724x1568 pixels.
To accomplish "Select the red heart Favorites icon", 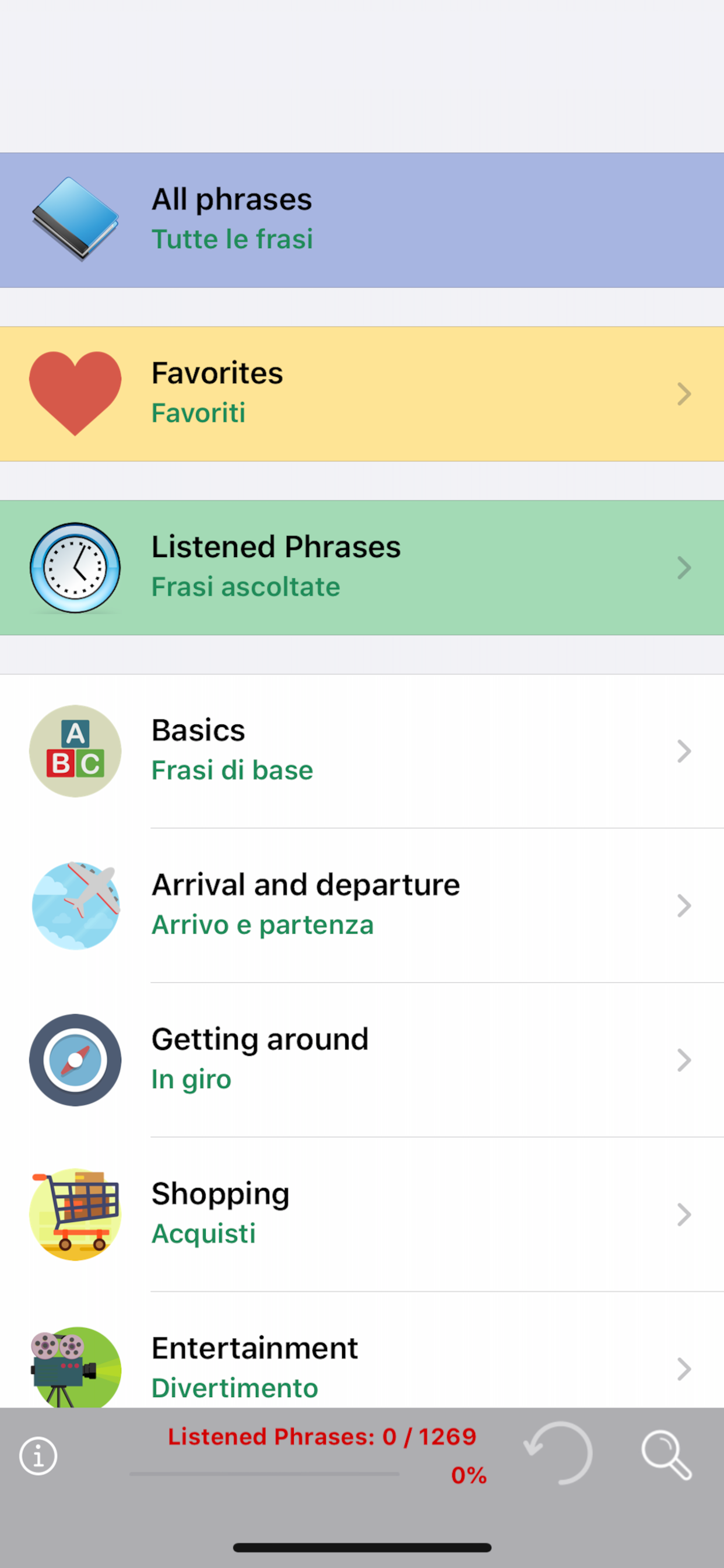I will coord(74,390).
